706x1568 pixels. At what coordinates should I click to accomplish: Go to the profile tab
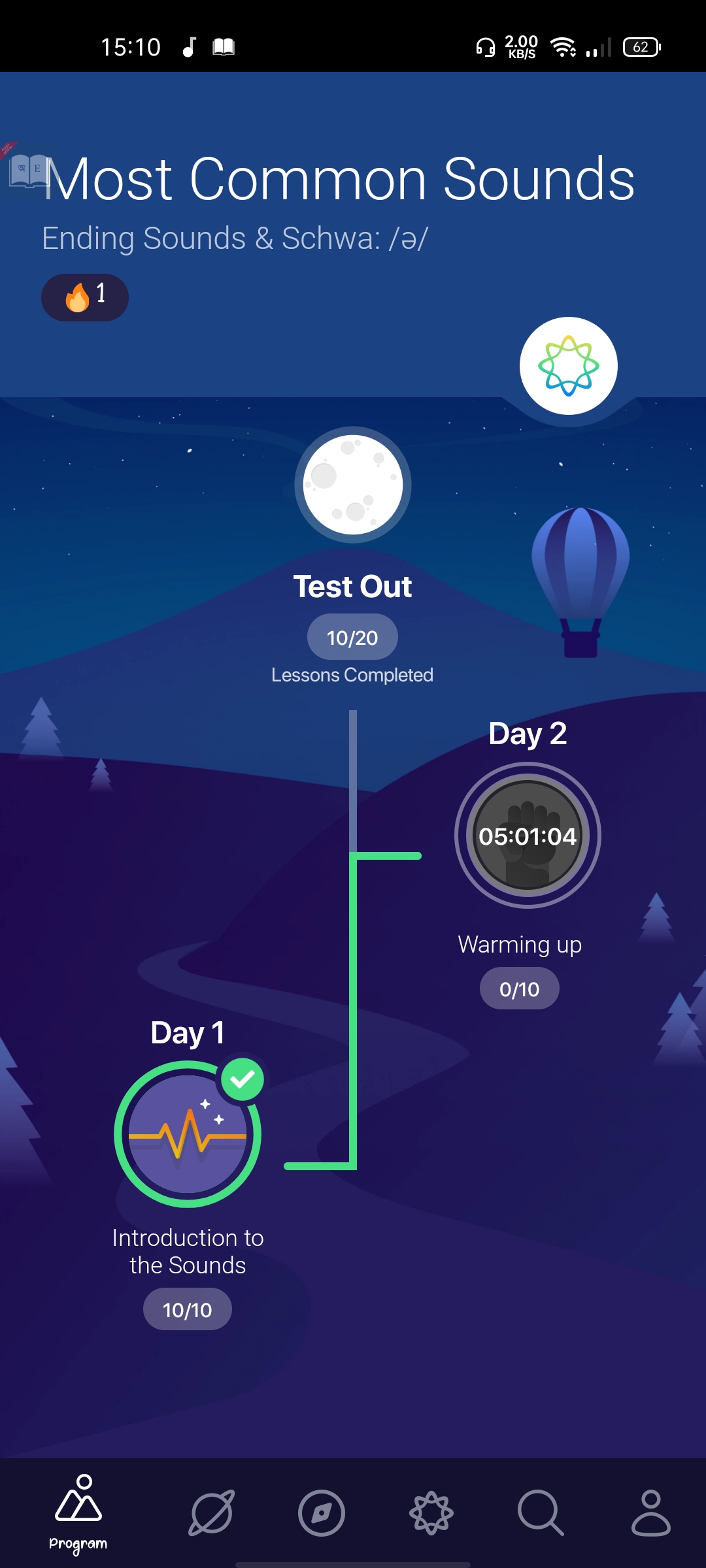pyautogui.click(x=650, y=1512)
